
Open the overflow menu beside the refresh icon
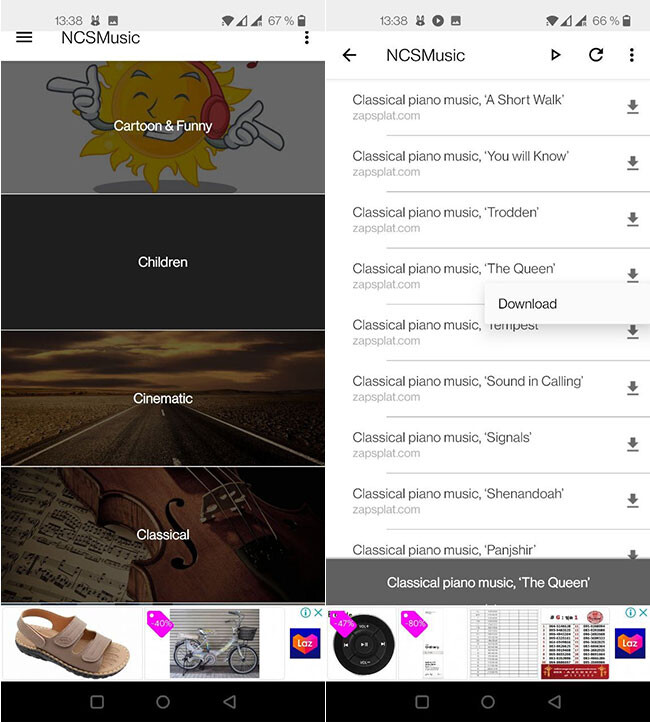tap(632, 55)
